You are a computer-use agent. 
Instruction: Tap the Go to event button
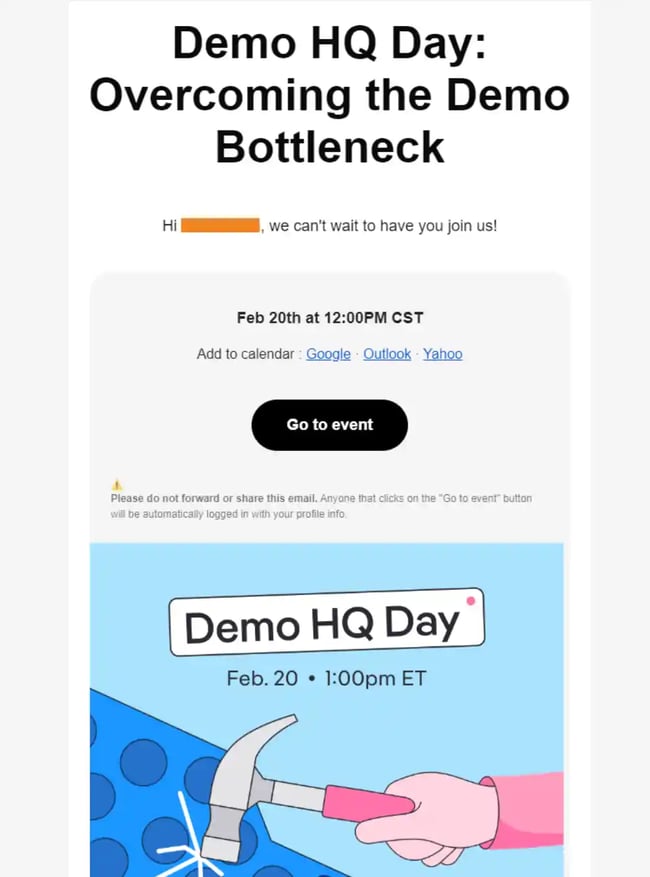pyautogui.click(x=329, y=425)
